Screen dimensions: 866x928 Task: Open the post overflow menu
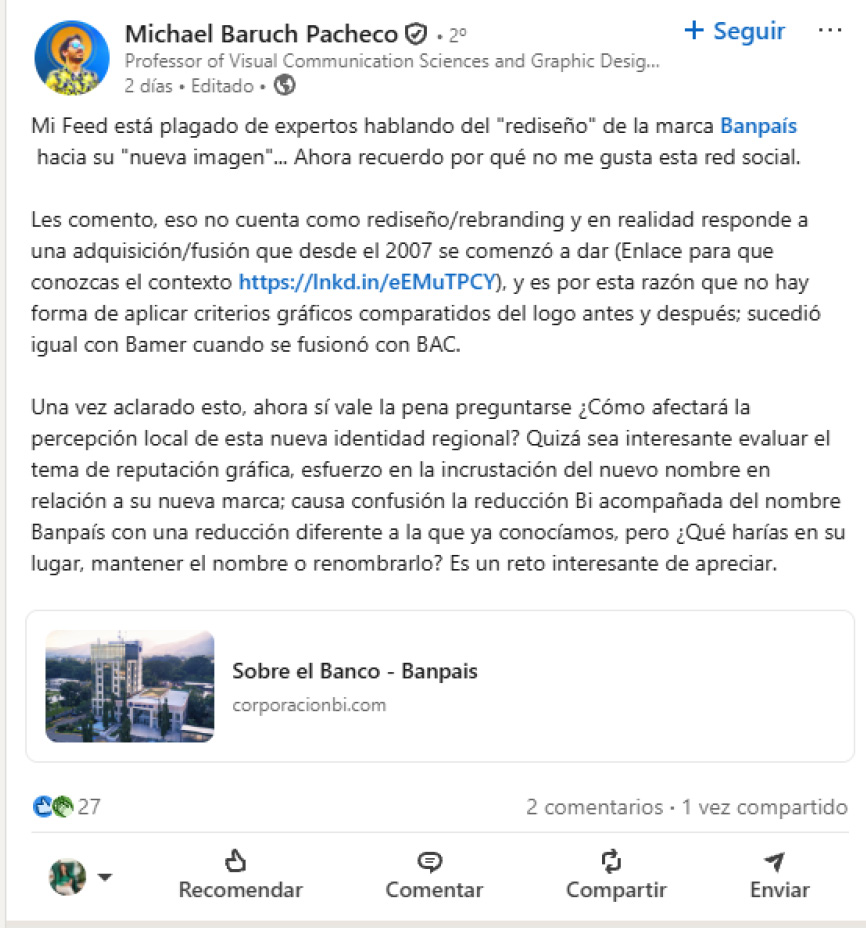tap(829, 31)
